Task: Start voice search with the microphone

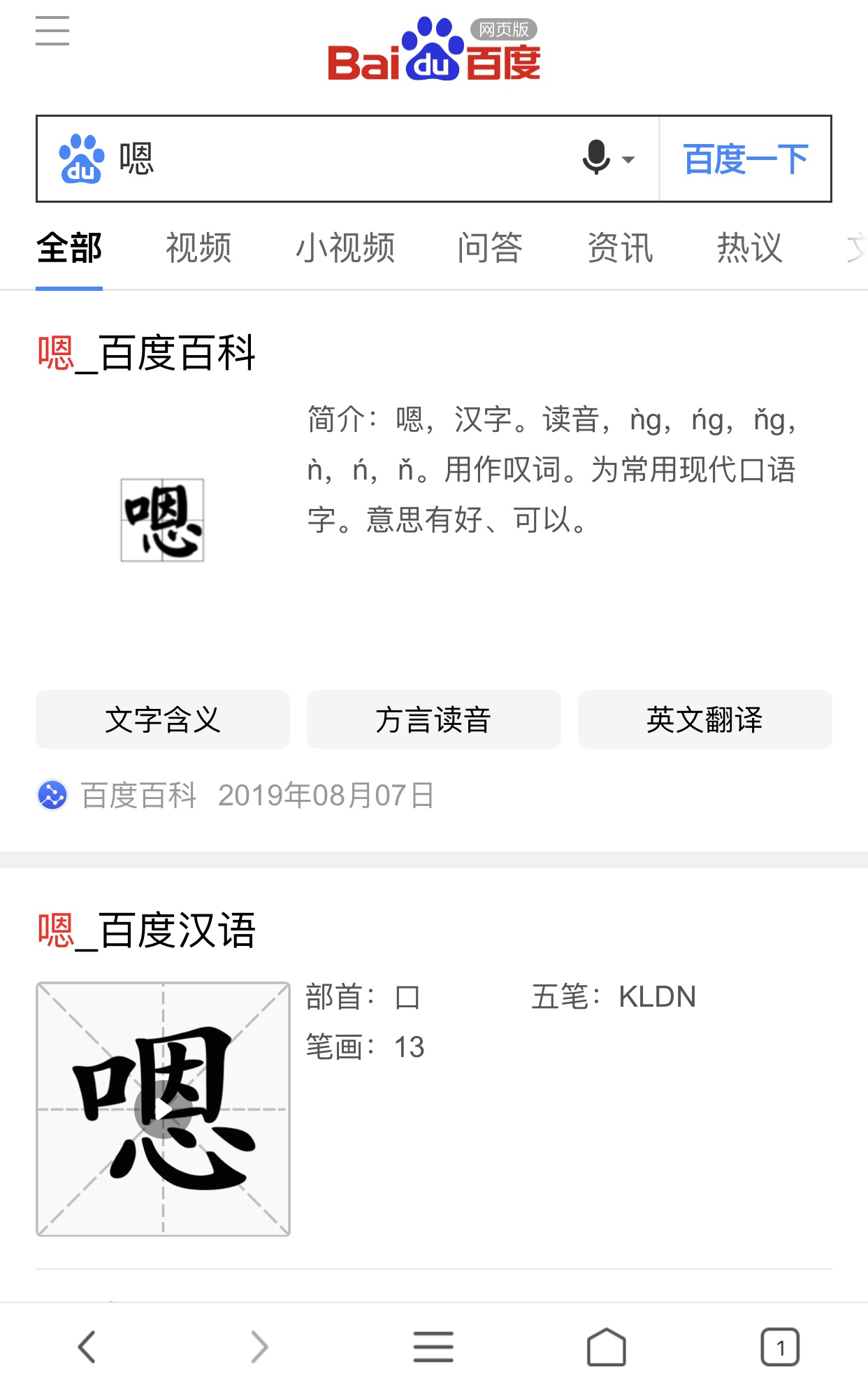Action: point(597,158)
